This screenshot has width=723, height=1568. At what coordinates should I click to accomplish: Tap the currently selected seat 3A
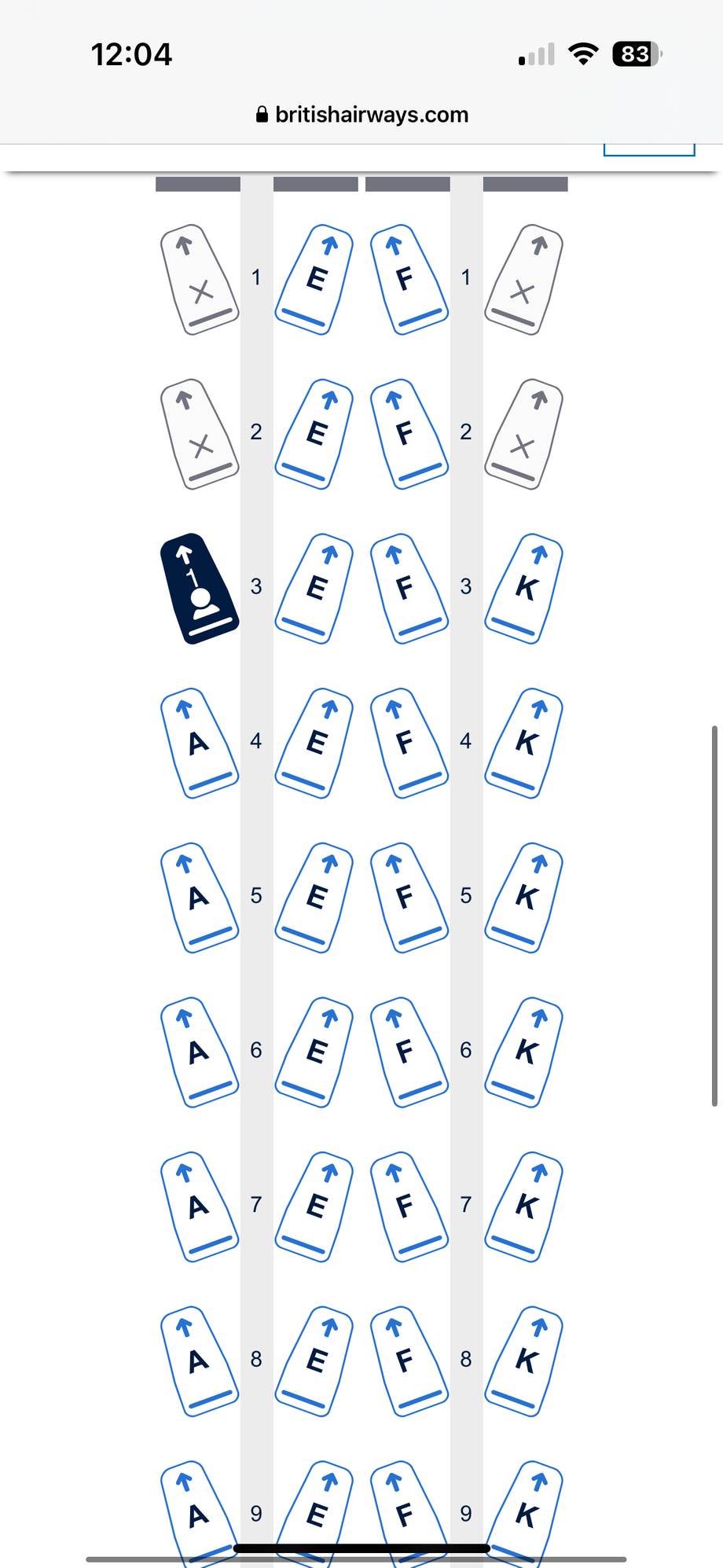(x=199, y=589)
